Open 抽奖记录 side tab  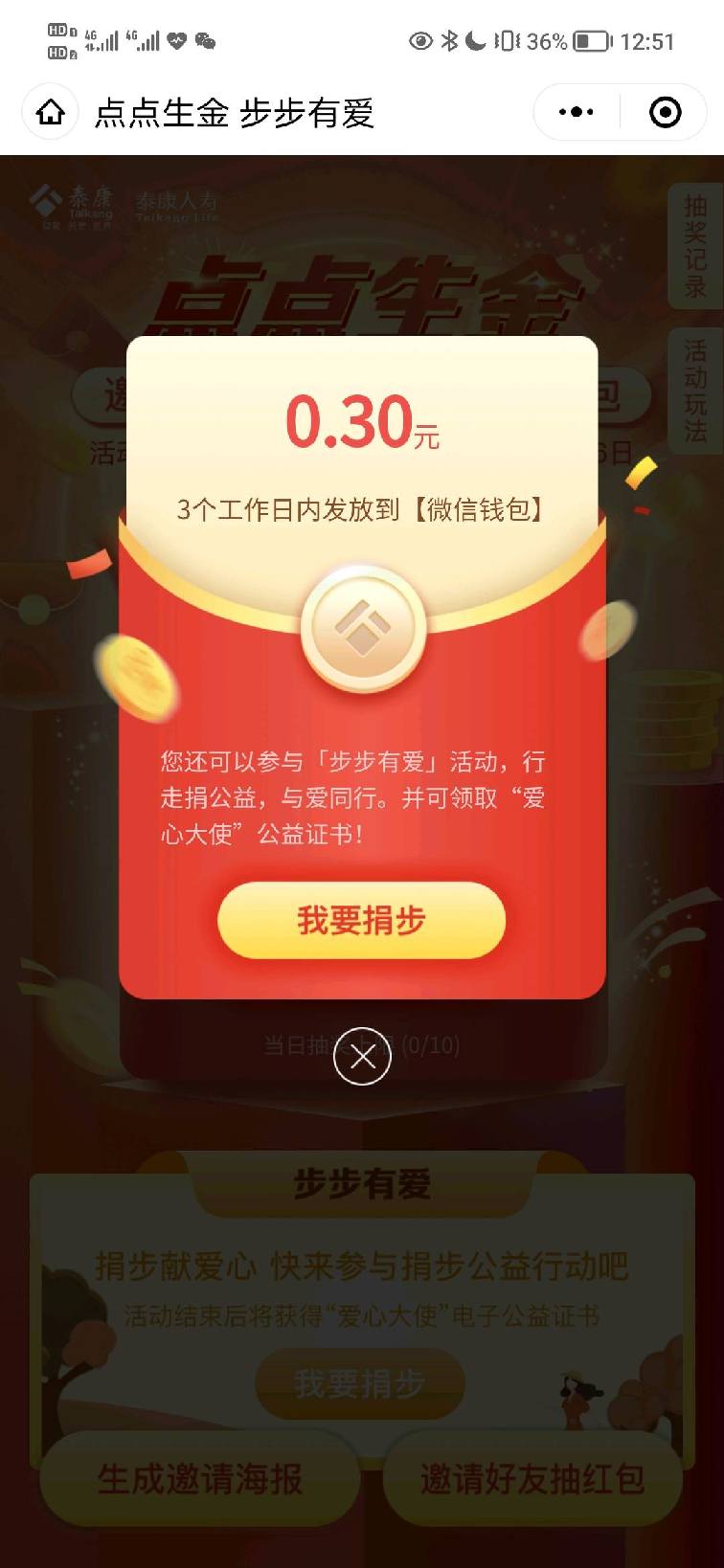click(695, 246)
